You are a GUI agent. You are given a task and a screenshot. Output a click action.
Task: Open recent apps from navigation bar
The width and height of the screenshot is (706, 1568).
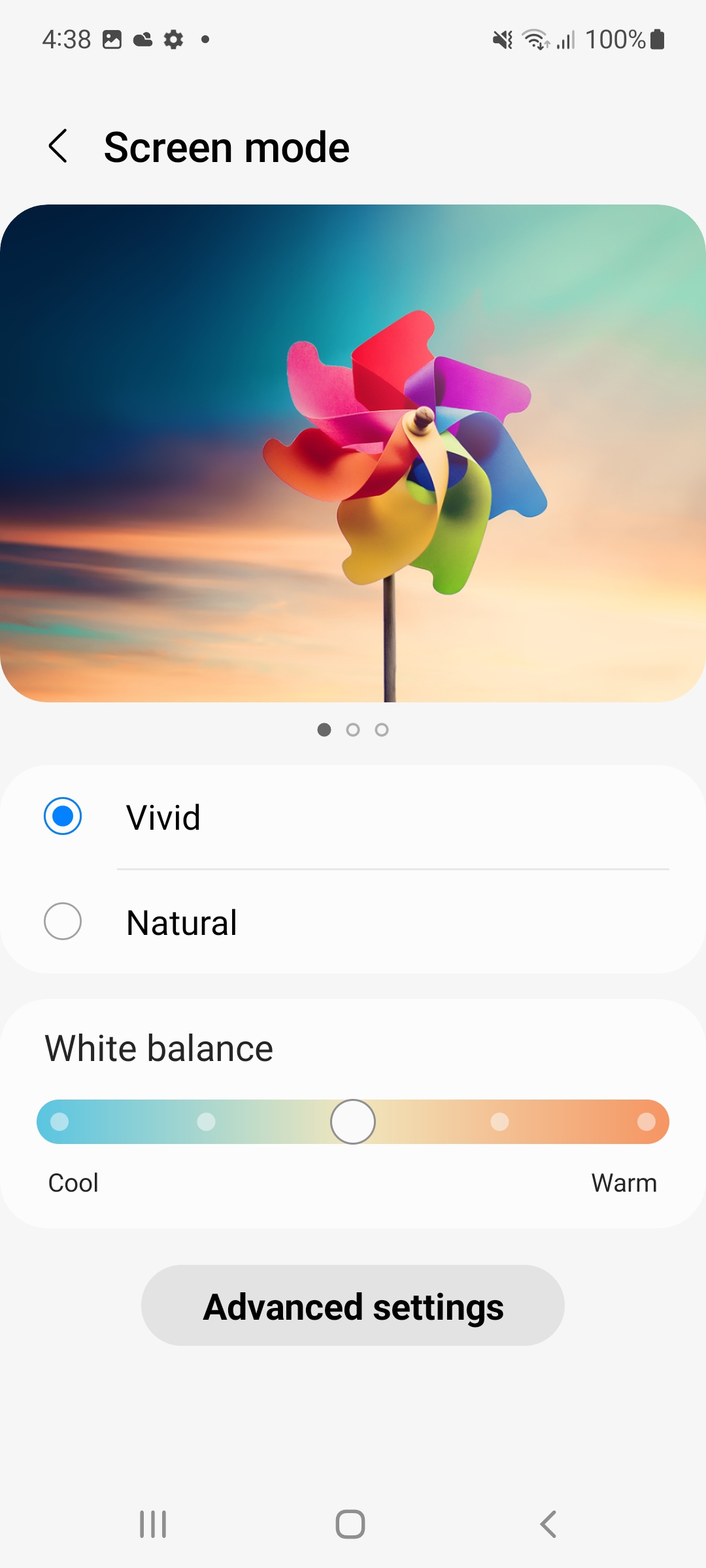[x=153, y=1524]
